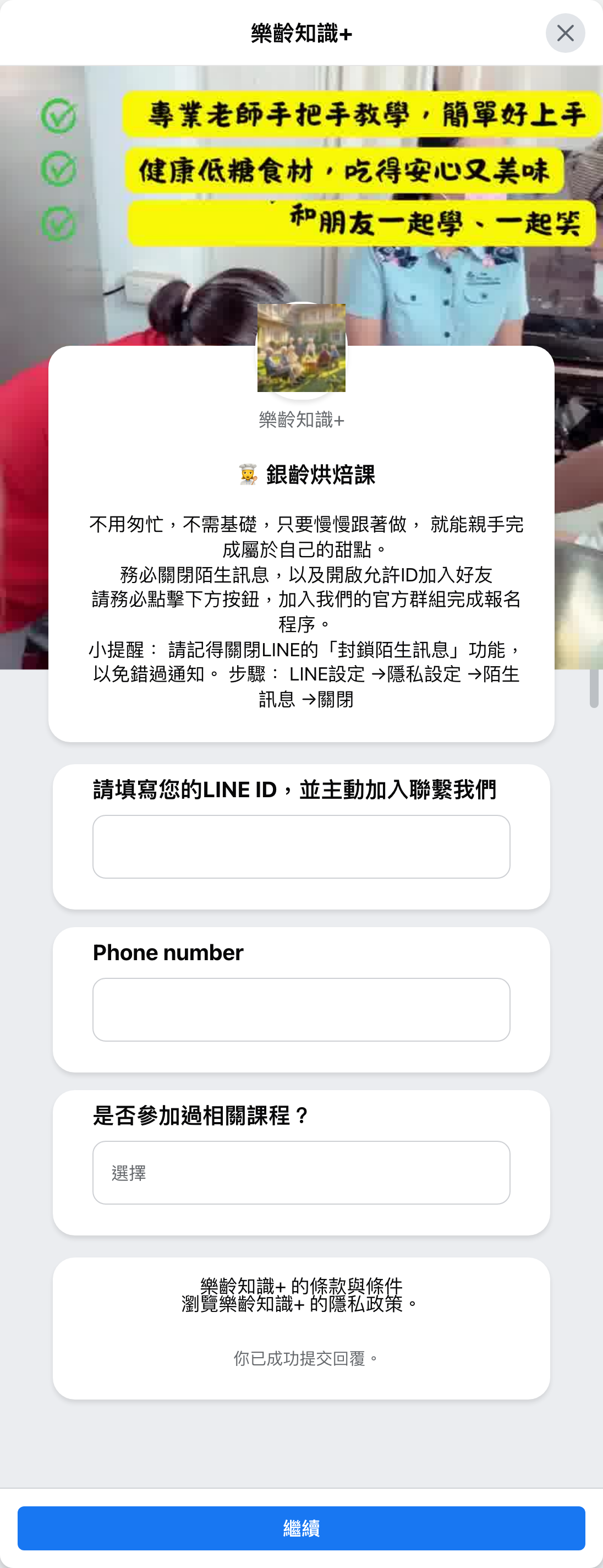Click the X icon in the top corner
Image resolution: width=603 pixels, height=1568 pixels.
(x=565, y=33)
